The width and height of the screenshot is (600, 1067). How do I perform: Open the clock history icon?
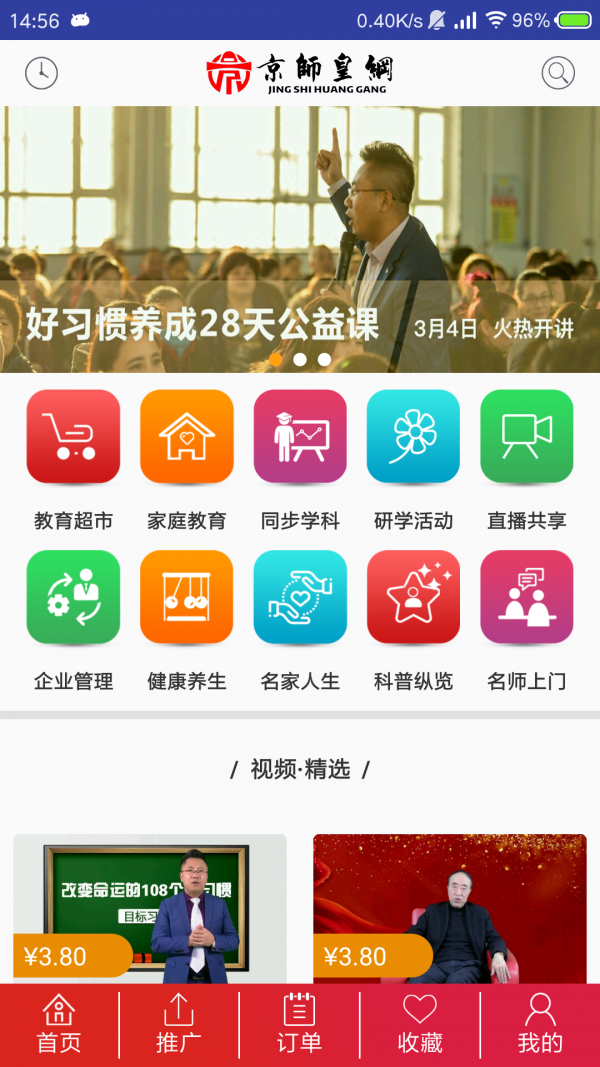[41, 72]
